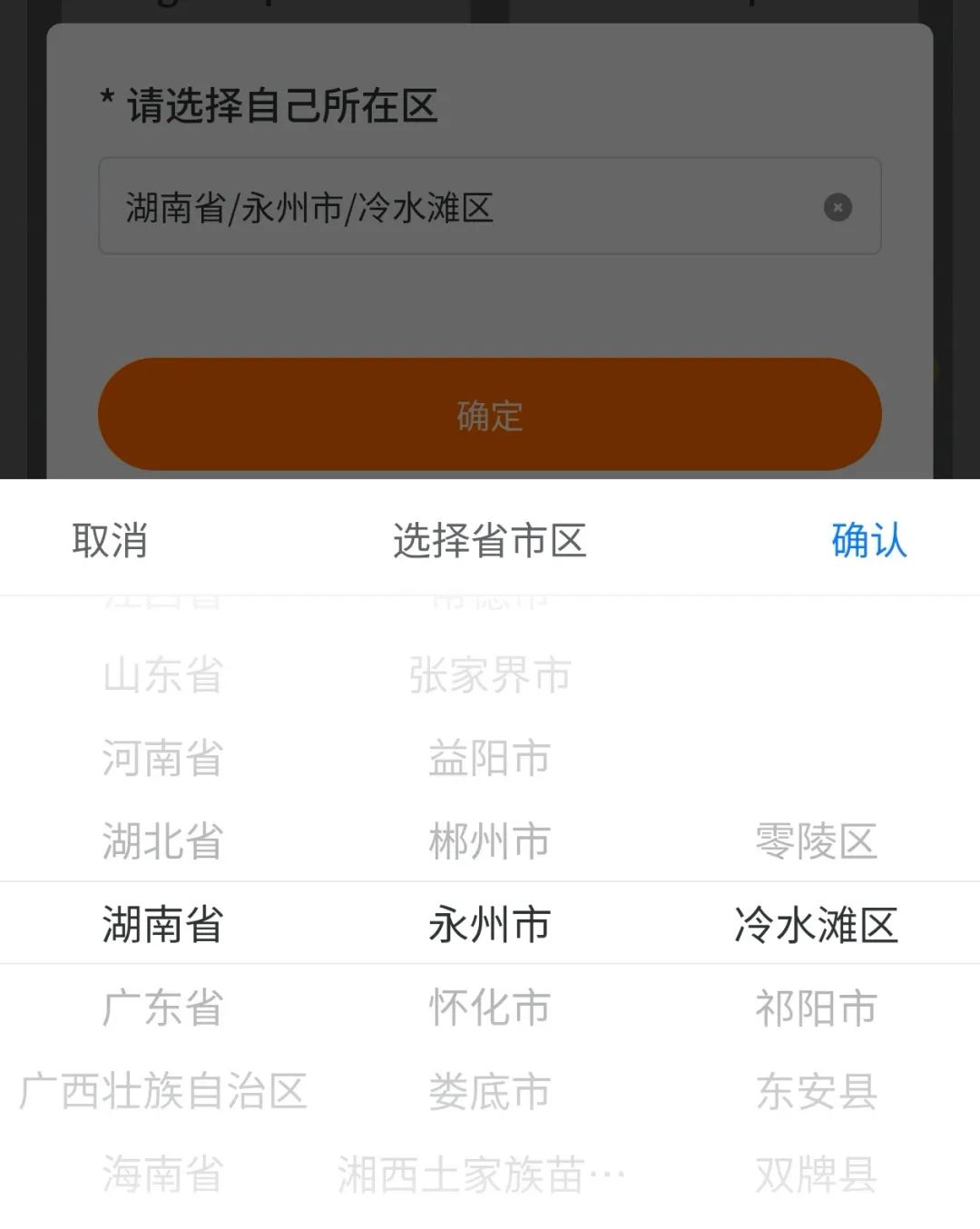
Task: Pick 祁阳市 from the district list
Action: pyautogui.click(x=816, y=1008)
